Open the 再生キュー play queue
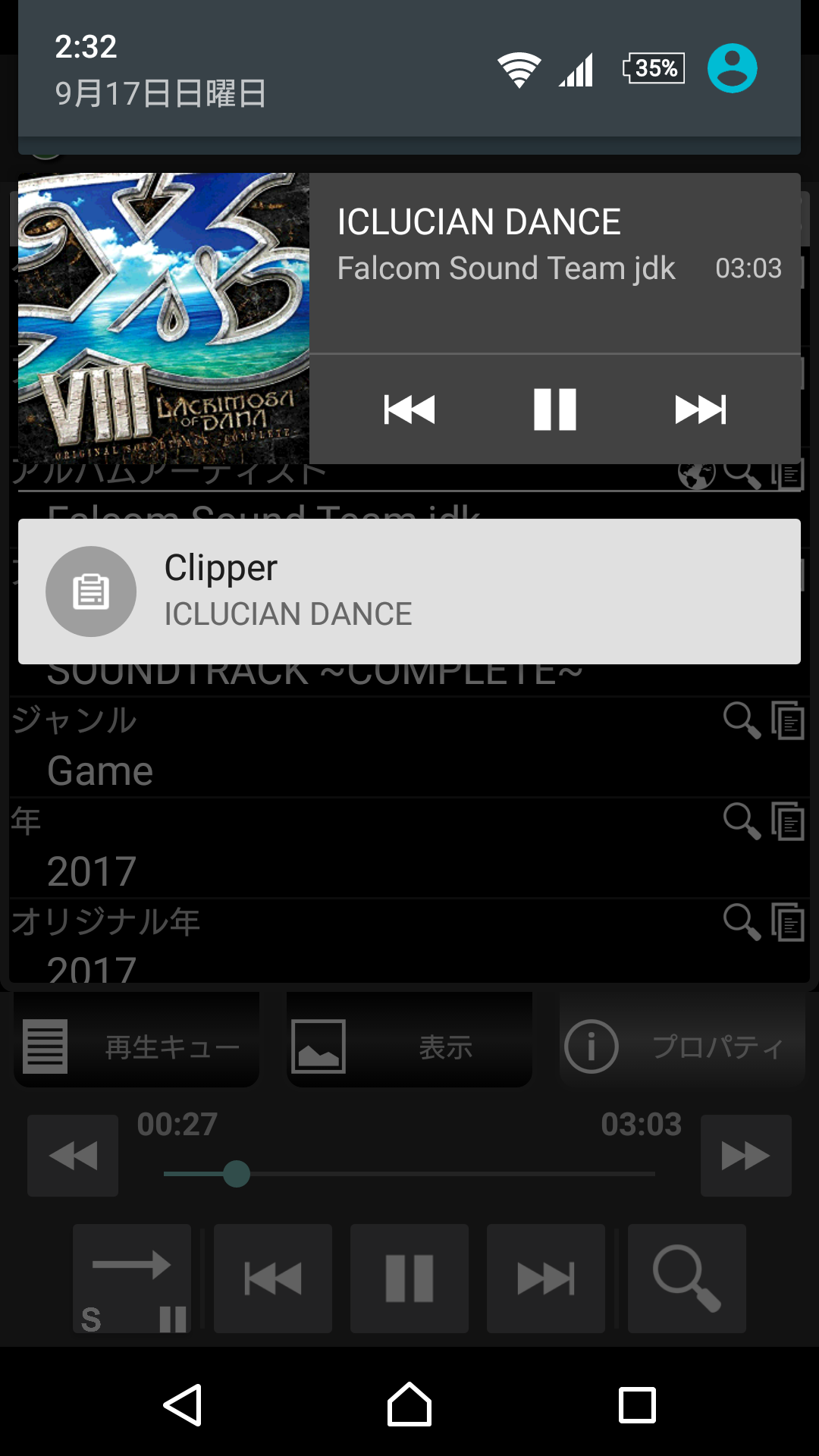 click(136, 1046)
